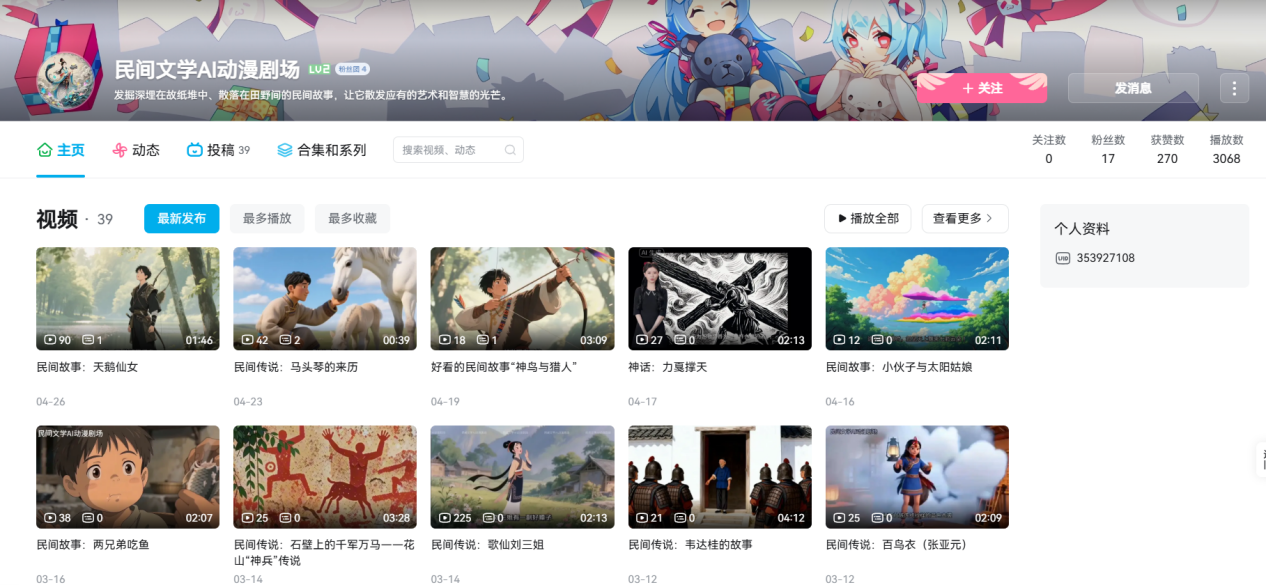Tap 发消息 to message this creator
The height and width of the screenshot is (585, 1266).
pos(1133,88)
